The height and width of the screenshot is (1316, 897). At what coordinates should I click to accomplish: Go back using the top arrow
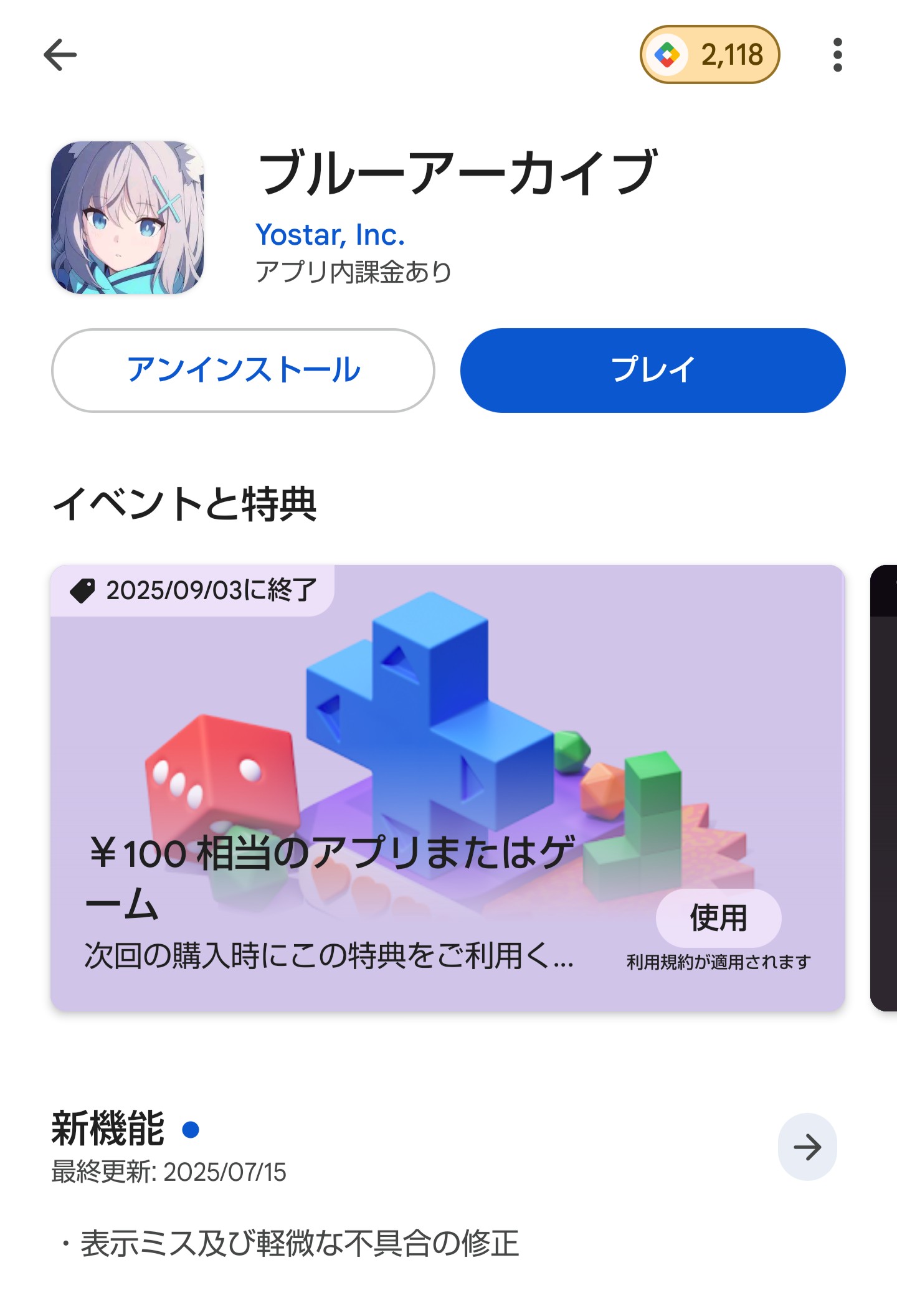[60, 55]
